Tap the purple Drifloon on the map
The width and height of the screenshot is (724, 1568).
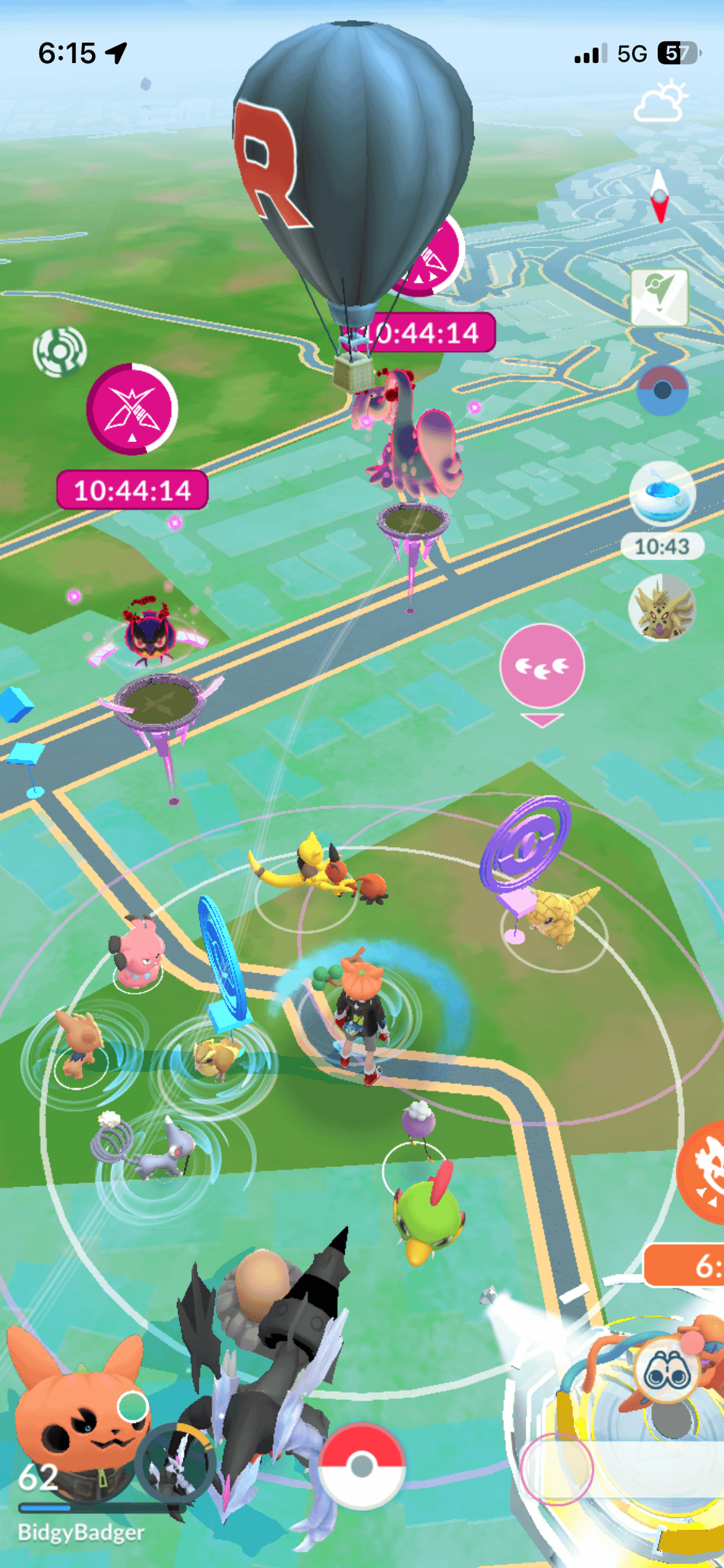coord(419,1121)
